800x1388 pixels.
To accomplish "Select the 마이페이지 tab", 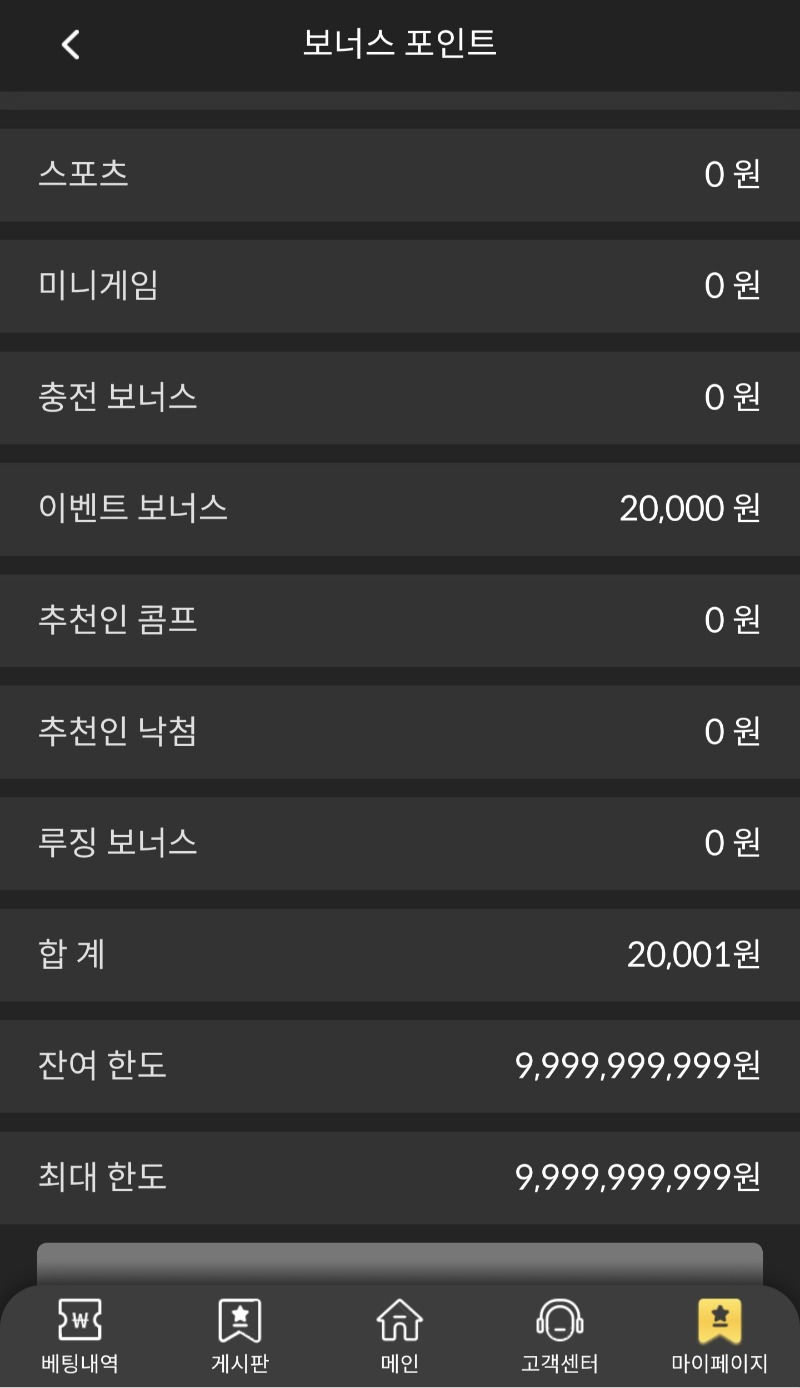I will [719, 1336].
